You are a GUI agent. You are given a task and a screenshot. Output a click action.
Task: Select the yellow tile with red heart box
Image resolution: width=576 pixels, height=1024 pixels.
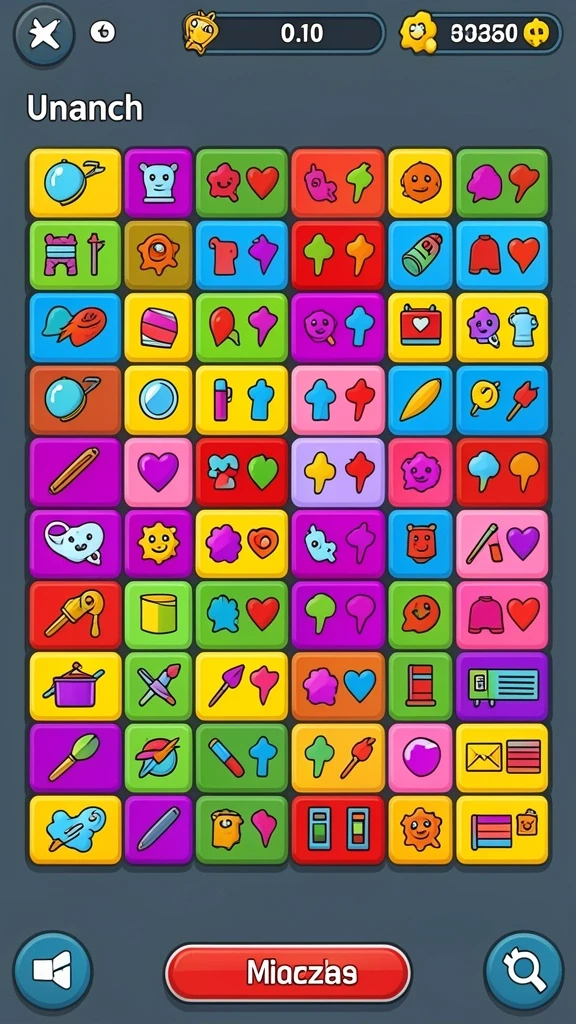pyautogui.click(x=420, y=327)
